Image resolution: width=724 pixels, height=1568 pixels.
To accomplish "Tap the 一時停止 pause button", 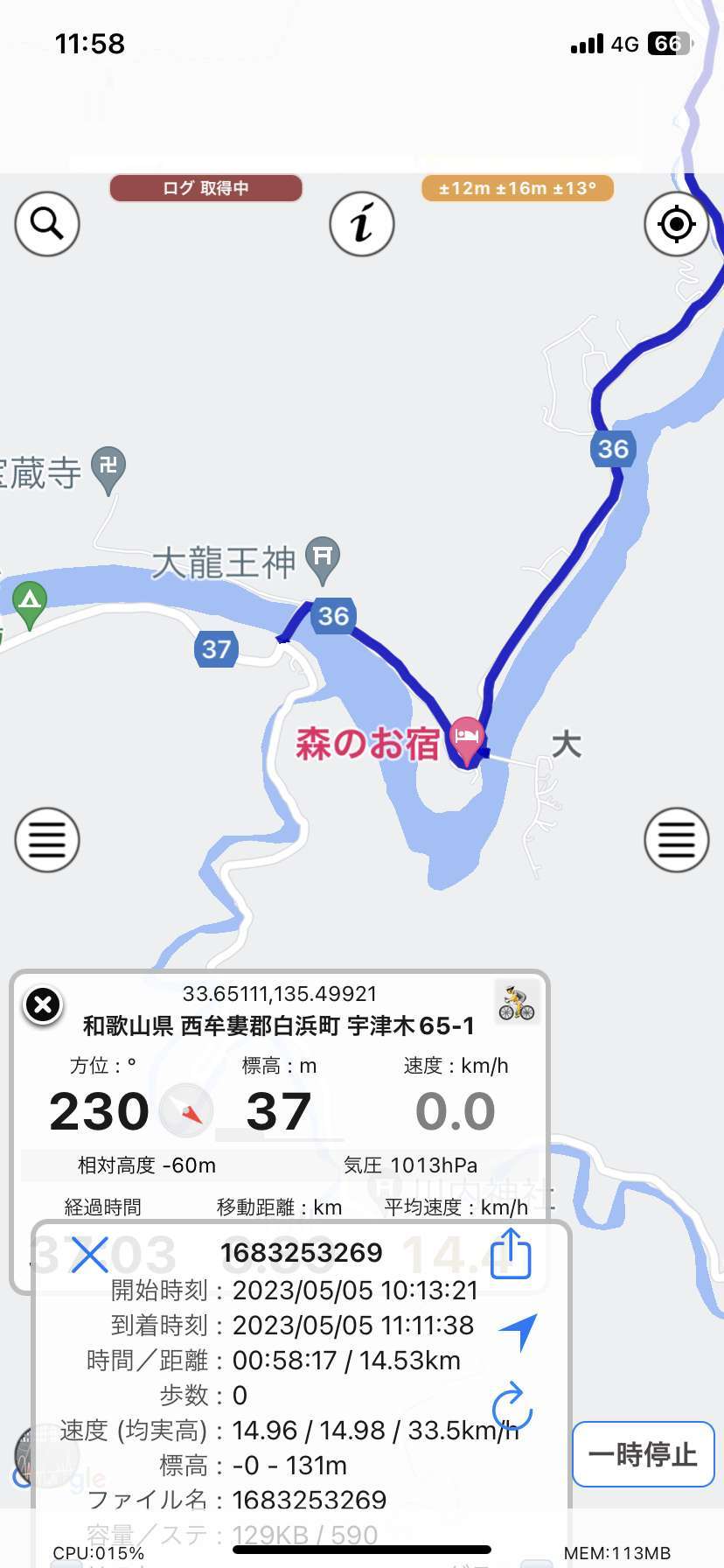I will (644, 1454).
